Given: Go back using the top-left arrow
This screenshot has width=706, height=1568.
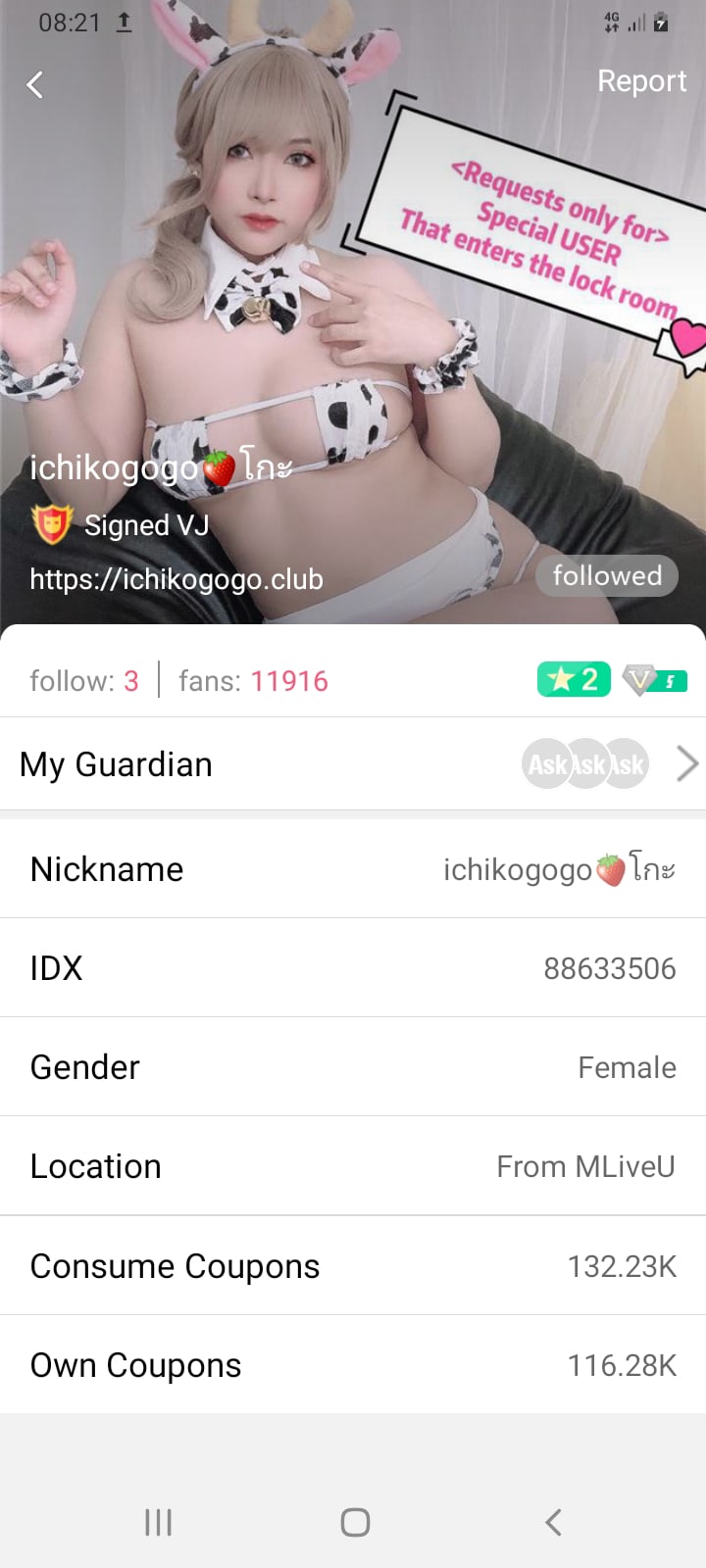Looking at the screenshot, I should click(x=35, y=85).
